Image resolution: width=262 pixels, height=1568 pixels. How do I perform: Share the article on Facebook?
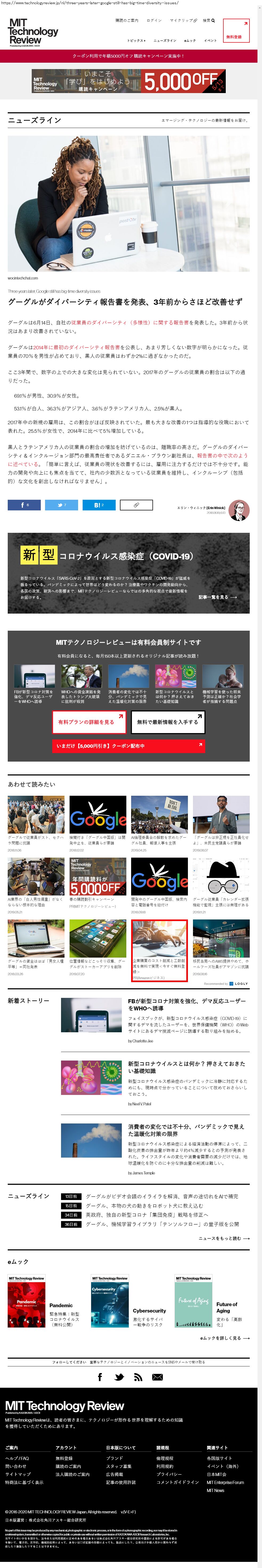click(24, 505)
